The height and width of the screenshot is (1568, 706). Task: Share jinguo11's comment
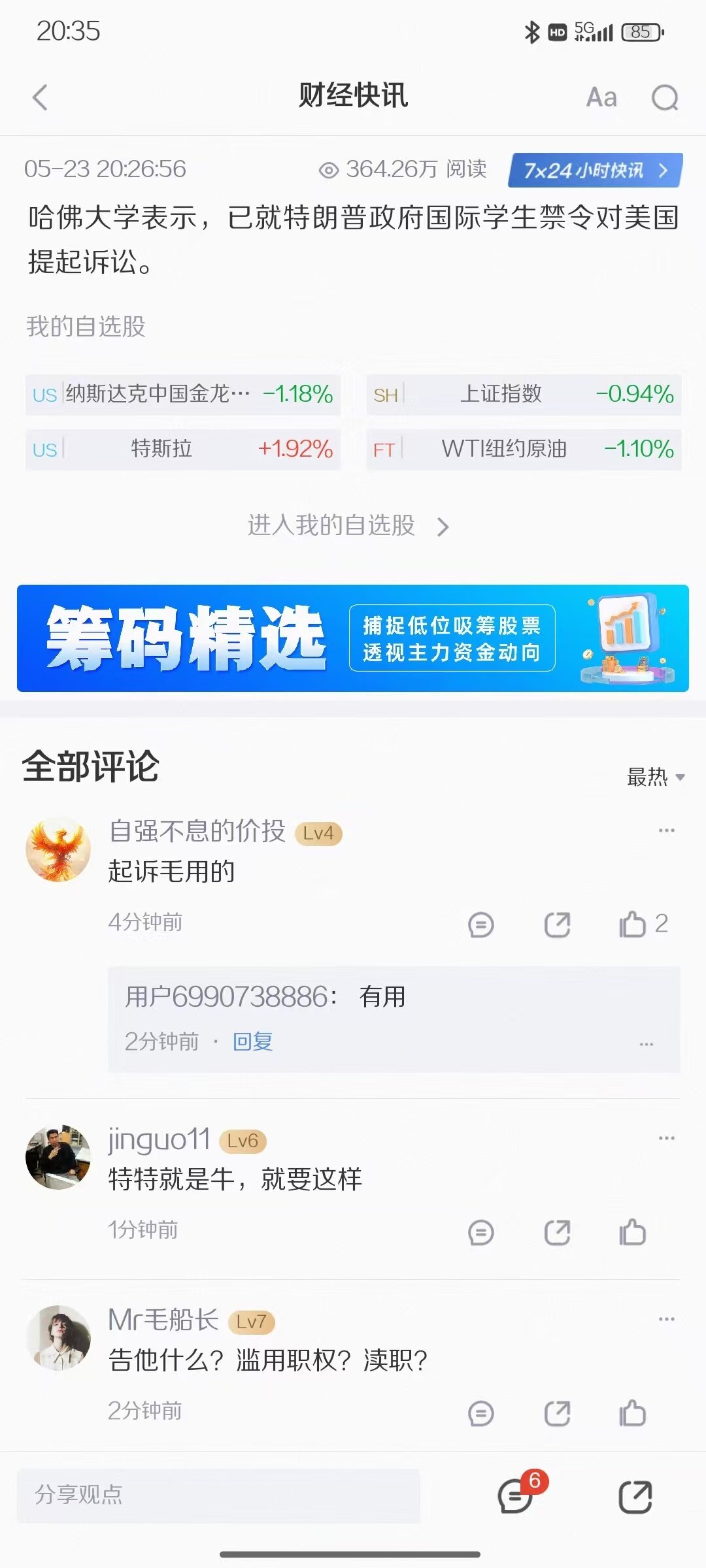557,1233
